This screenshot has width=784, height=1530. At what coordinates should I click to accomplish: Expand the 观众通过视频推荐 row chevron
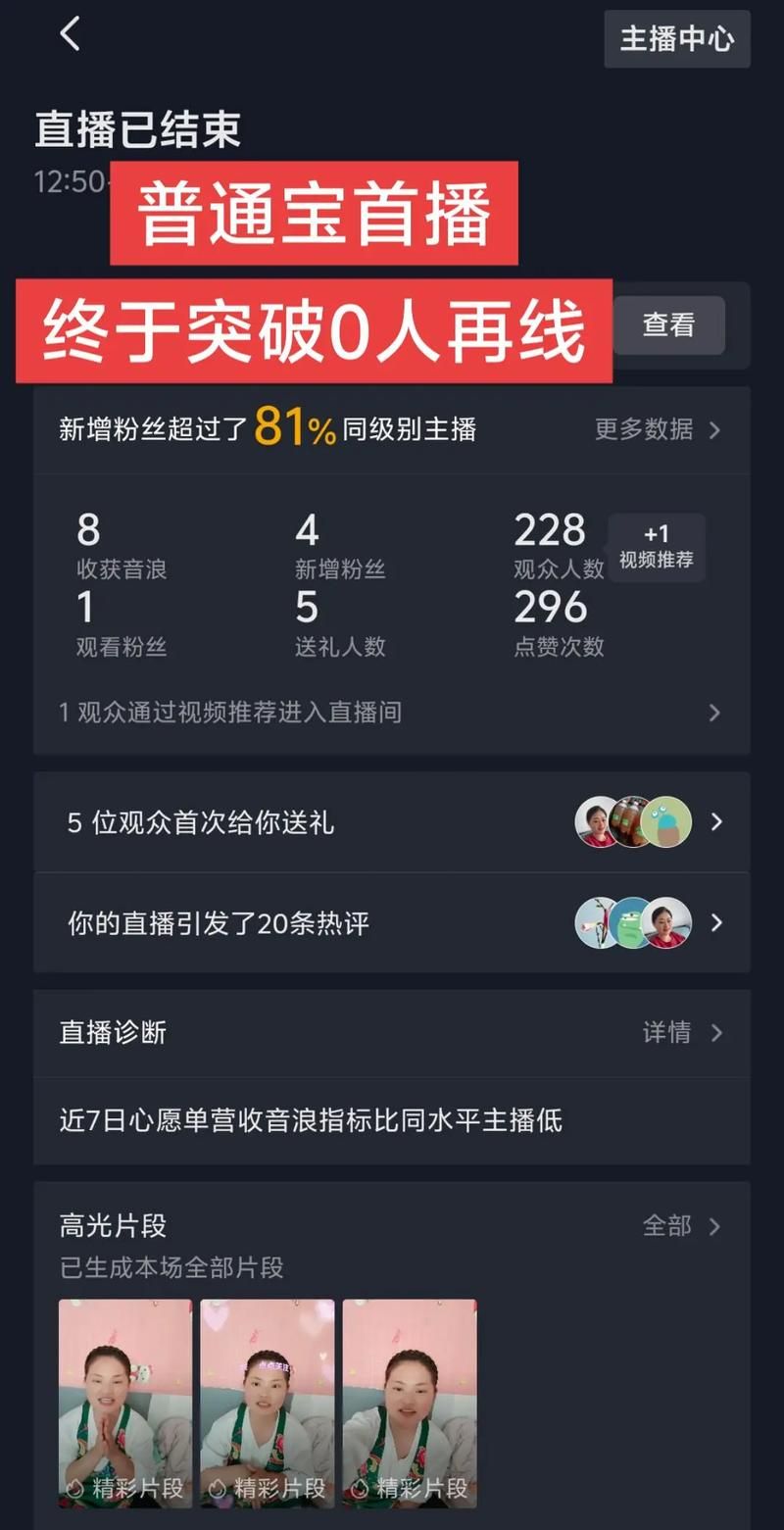[716, 713]
